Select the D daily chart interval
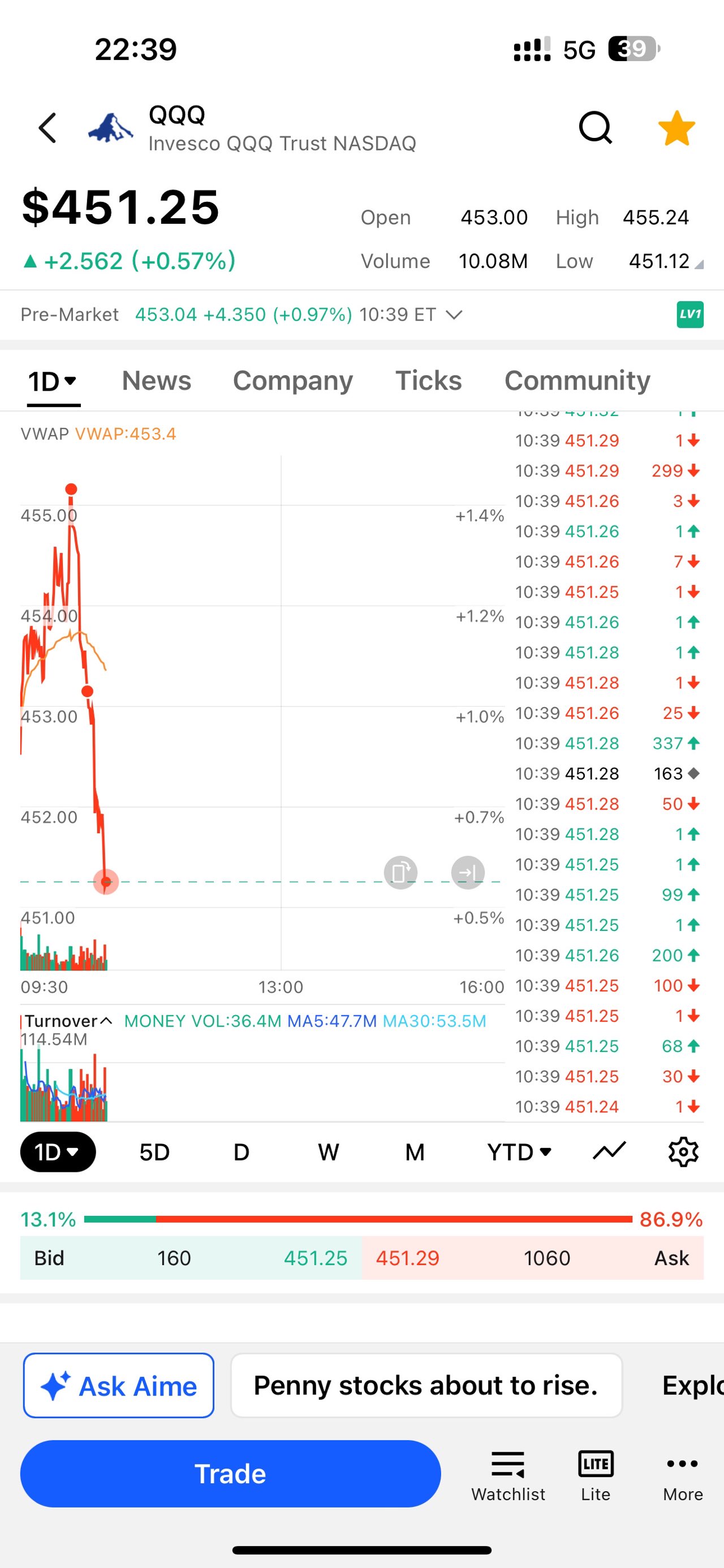The width and height of the screenshot is (724, 1568). pyautogui.click(x=241, y=1151)
